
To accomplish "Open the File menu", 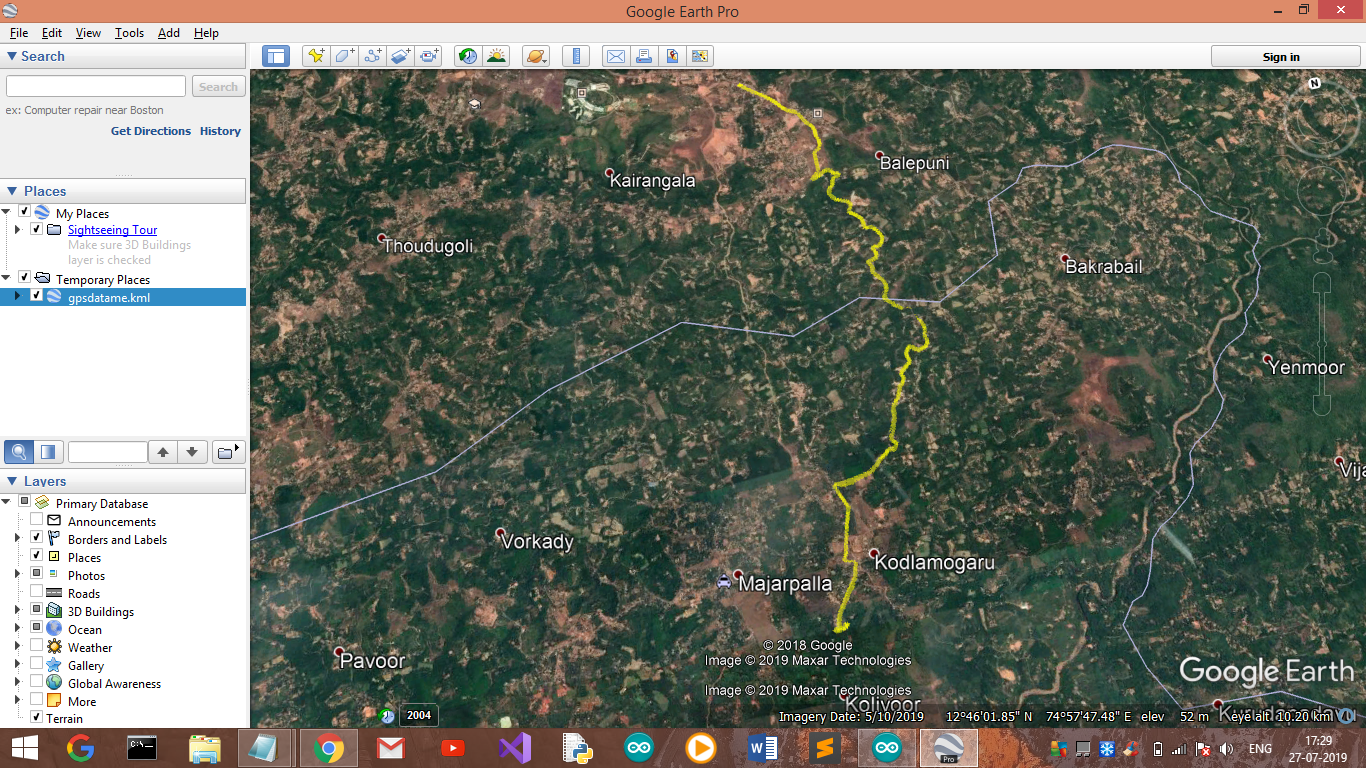I will (18, 33).
